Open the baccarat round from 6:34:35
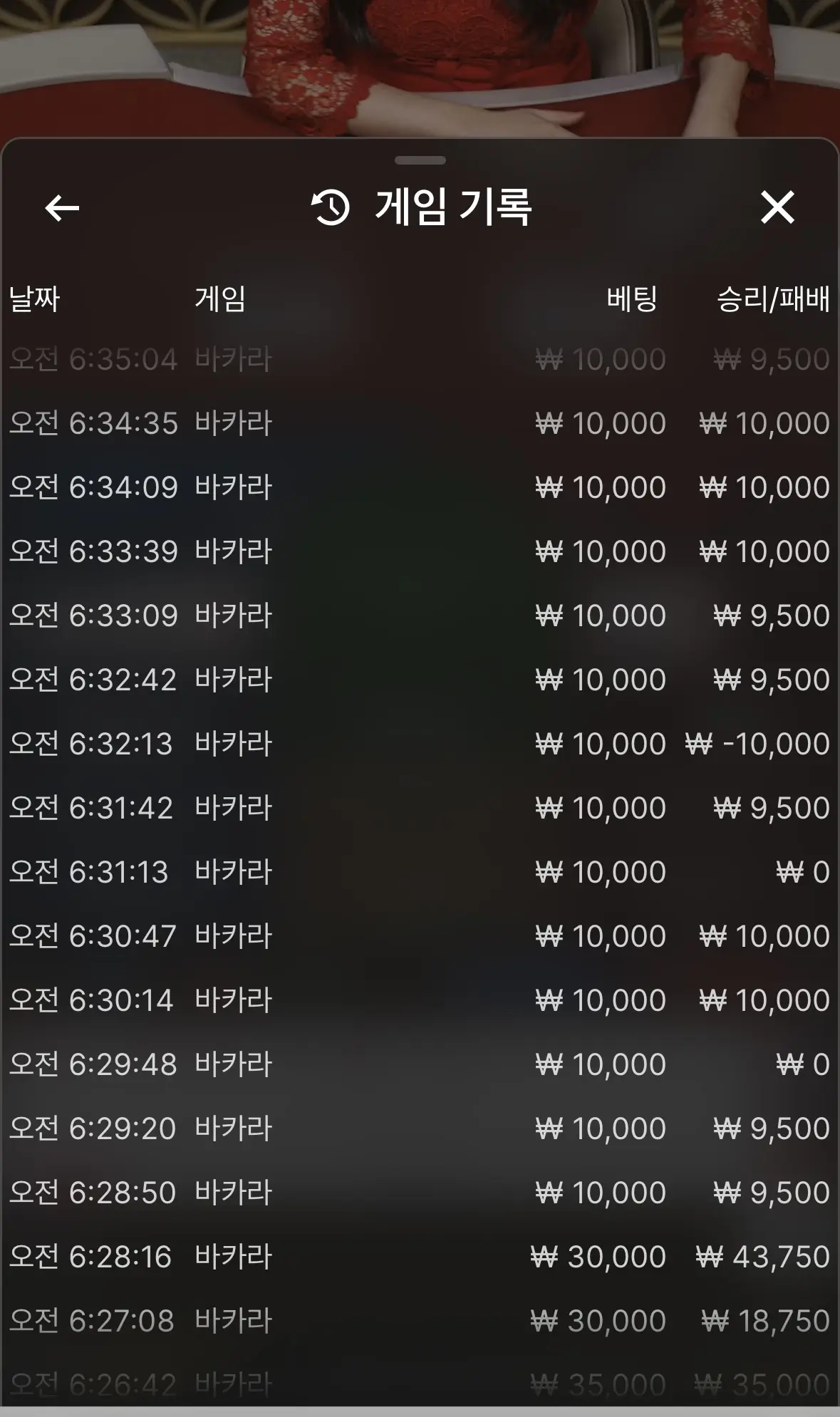 coord(420,423)
